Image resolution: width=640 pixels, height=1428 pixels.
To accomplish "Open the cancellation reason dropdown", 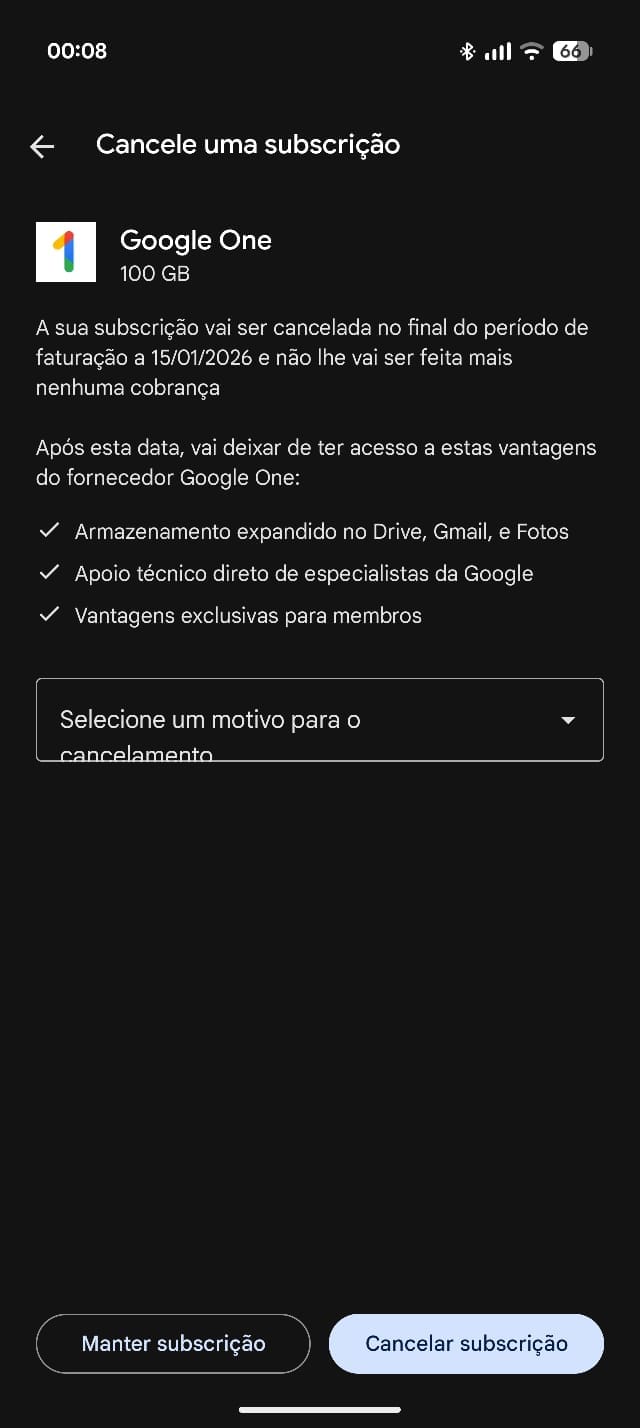I will point(320,720).
